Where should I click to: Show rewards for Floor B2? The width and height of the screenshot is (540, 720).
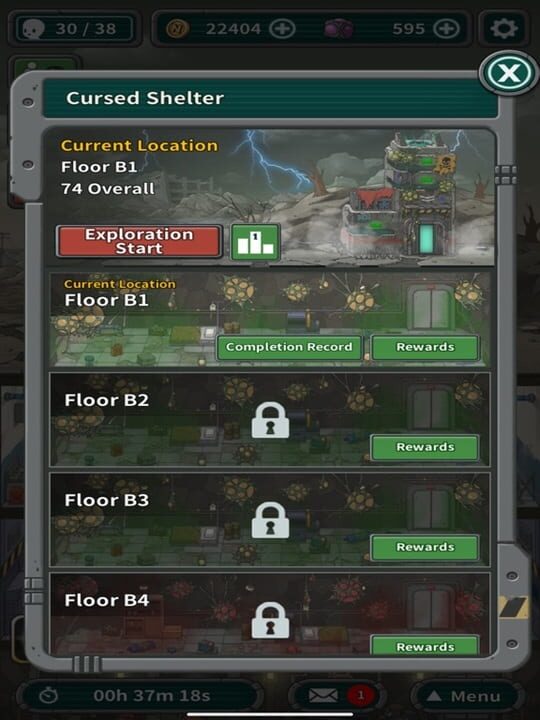(425, 447)
